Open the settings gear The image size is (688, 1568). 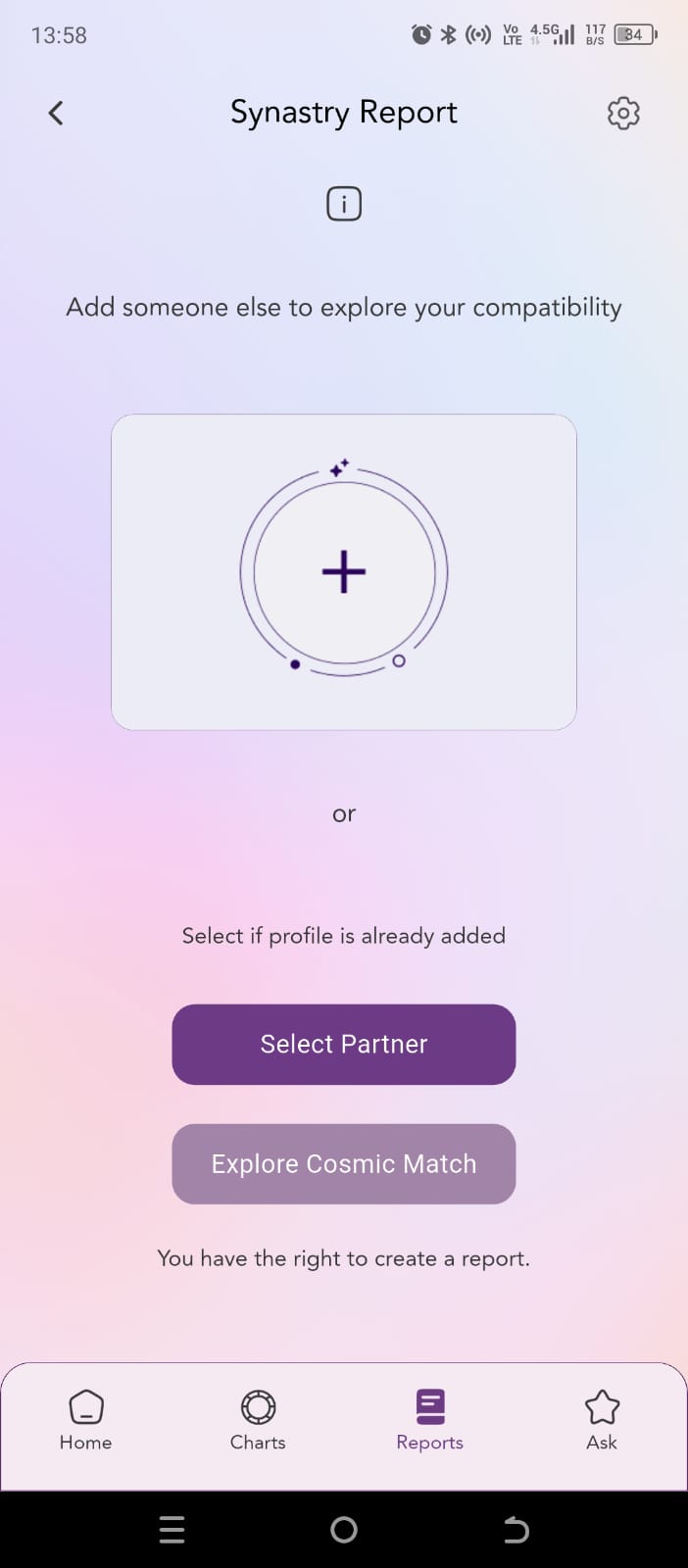click(623, 114)
